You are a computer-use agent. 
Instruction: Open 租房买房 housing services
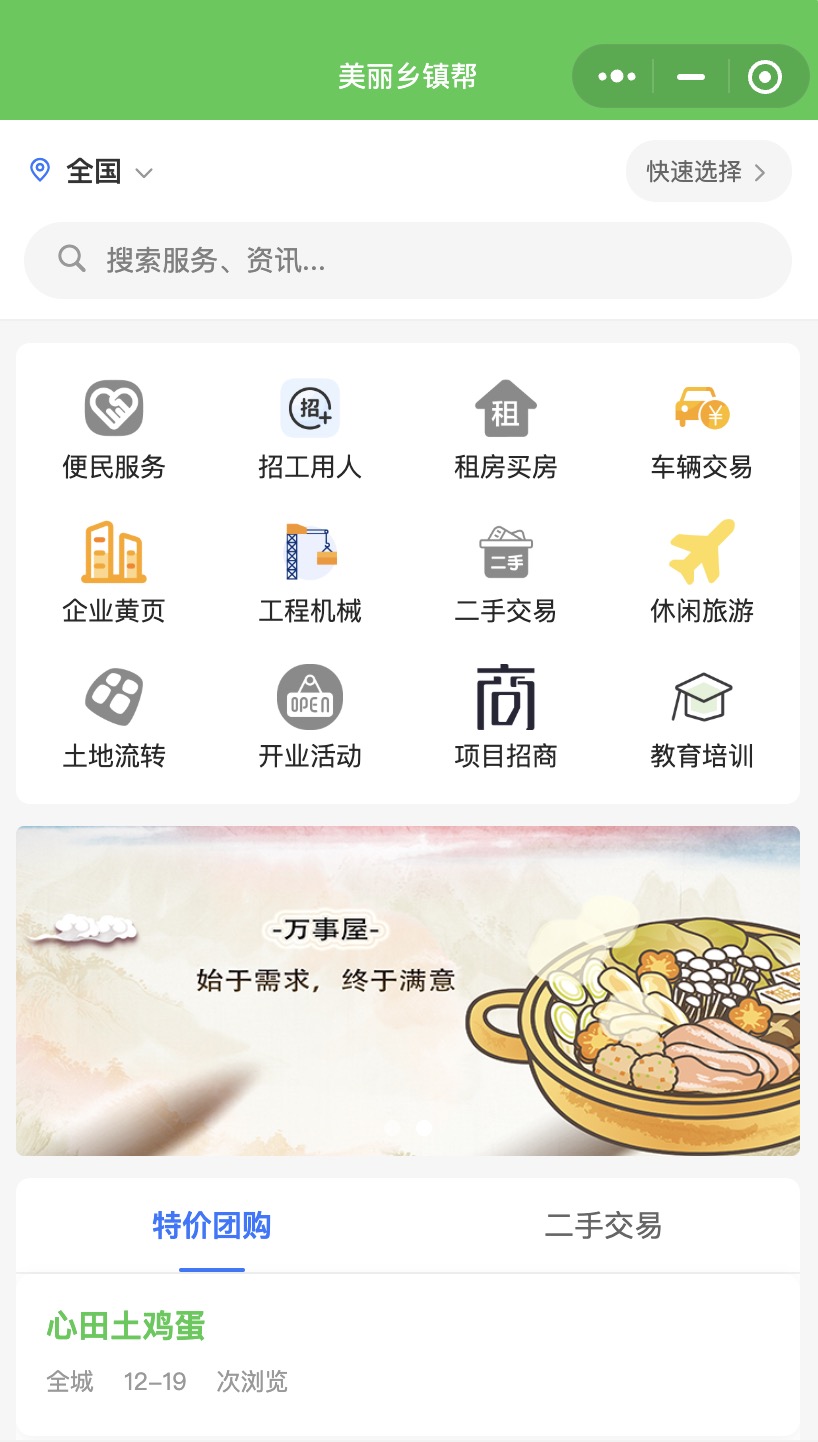[505, 427]
